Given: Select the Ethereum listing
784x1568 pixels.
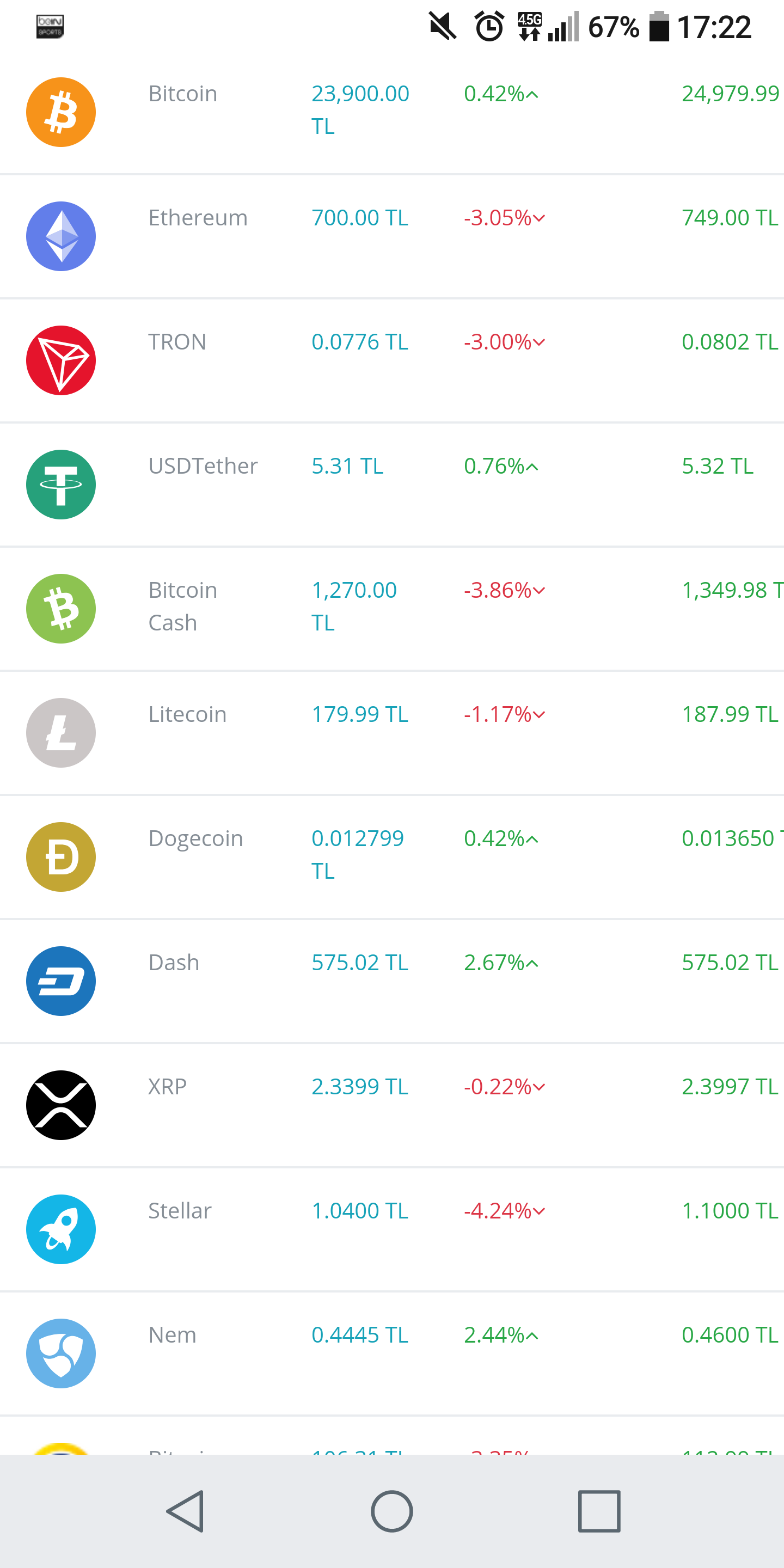Looking at the screenshot, I should 392,237.
